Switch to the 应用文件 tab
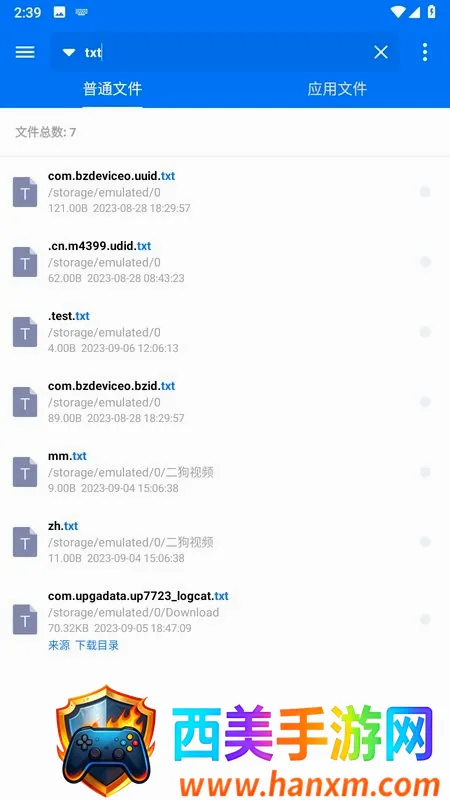This screenshot has width=450, height=800. pyautogui.click(x=337, y=89)
